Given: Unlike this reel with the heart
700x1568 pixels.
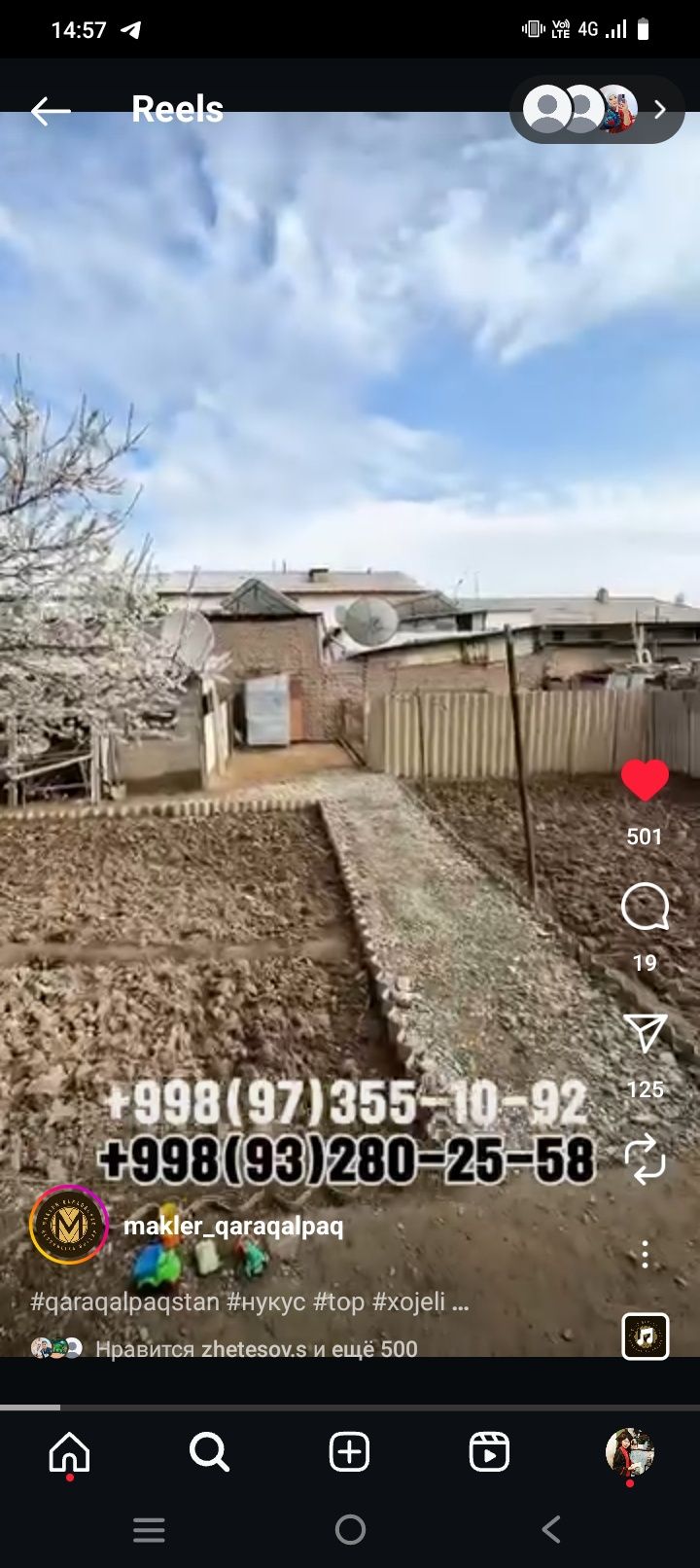Looking at the screenshot, I should point(645,781).
